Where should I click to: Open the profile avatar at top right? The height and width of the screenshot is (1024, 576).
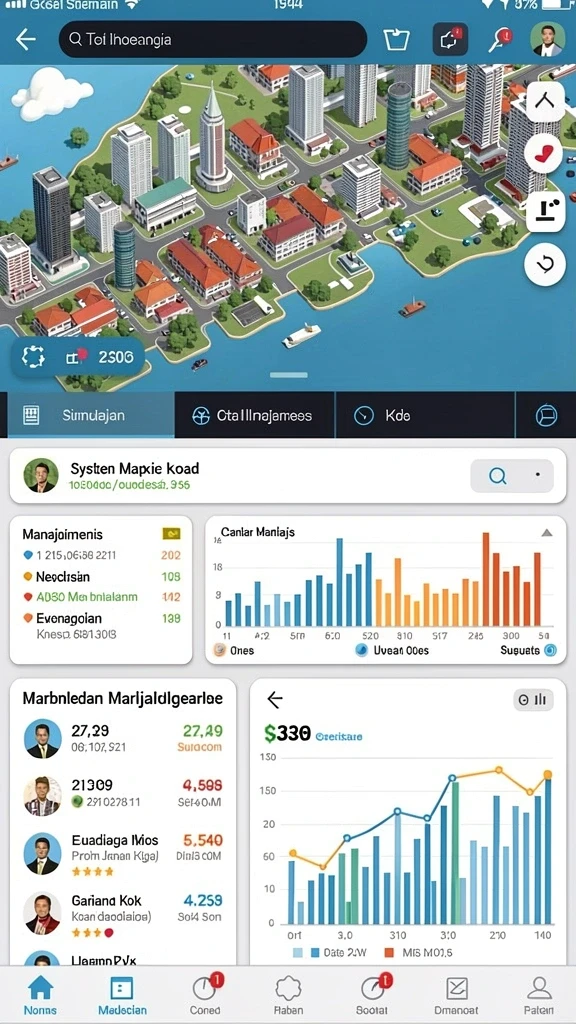pyautogui.click(x=547, y=40)
